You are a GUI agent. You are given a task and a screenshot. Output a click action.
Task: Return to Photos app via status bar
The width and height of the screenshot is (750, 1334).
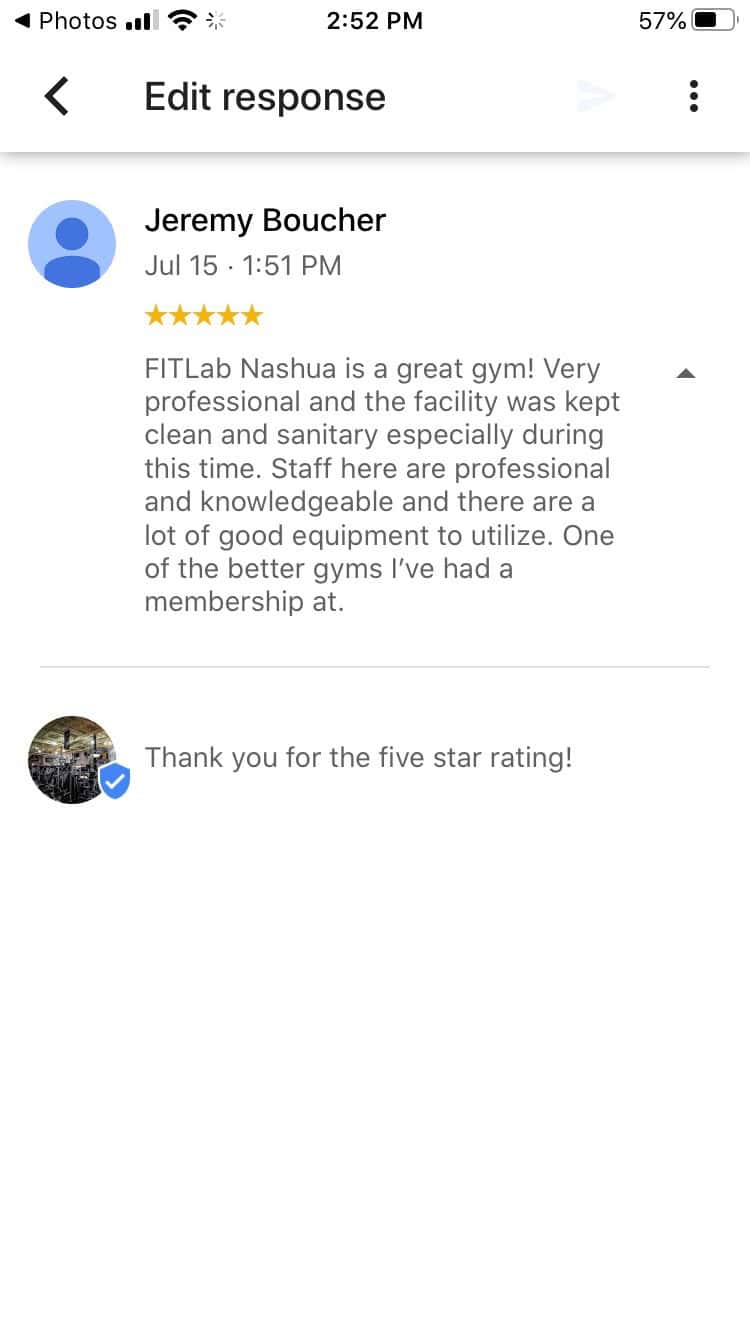coord(65,20)
